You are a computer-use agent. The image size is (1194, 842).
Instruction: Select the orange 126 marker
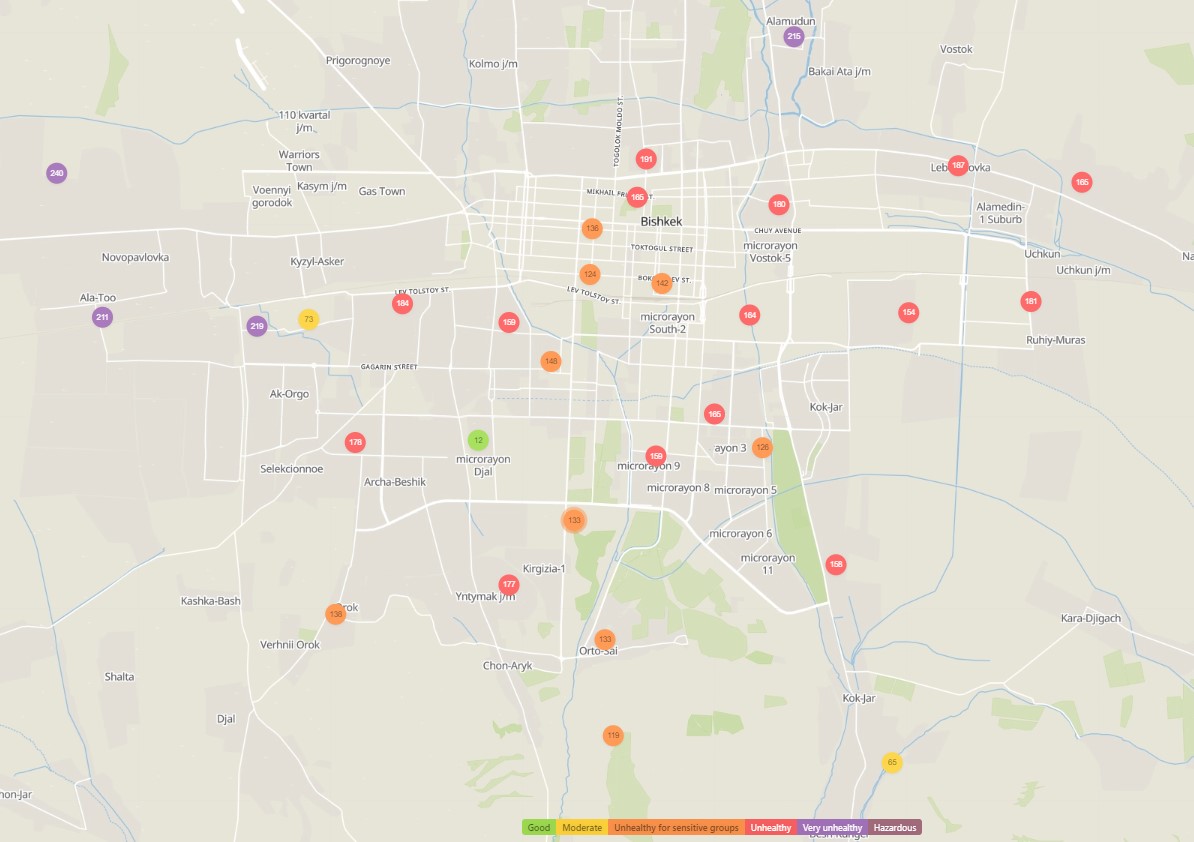tap(762, 447)
